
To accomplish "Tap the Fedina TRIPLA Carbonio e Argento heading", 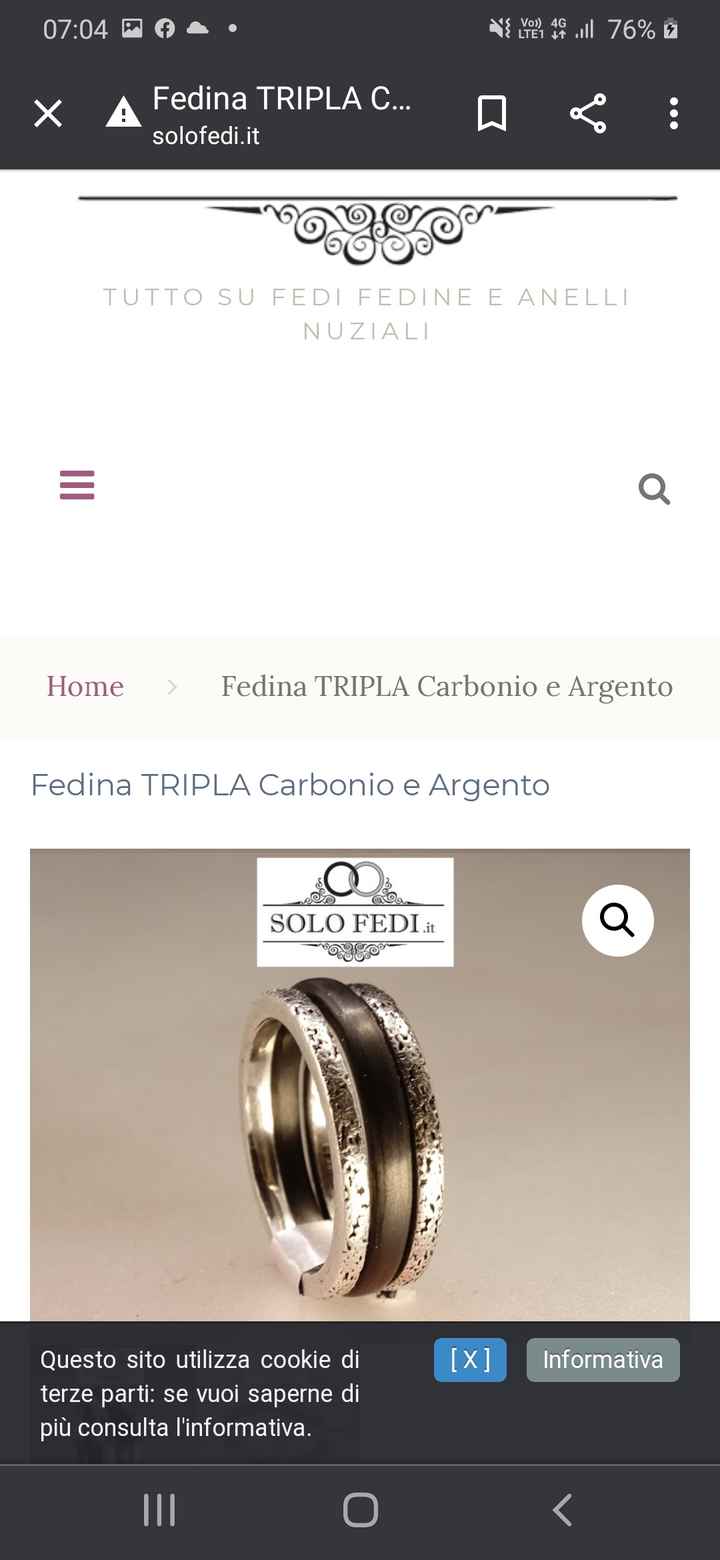I will (290, 785).
